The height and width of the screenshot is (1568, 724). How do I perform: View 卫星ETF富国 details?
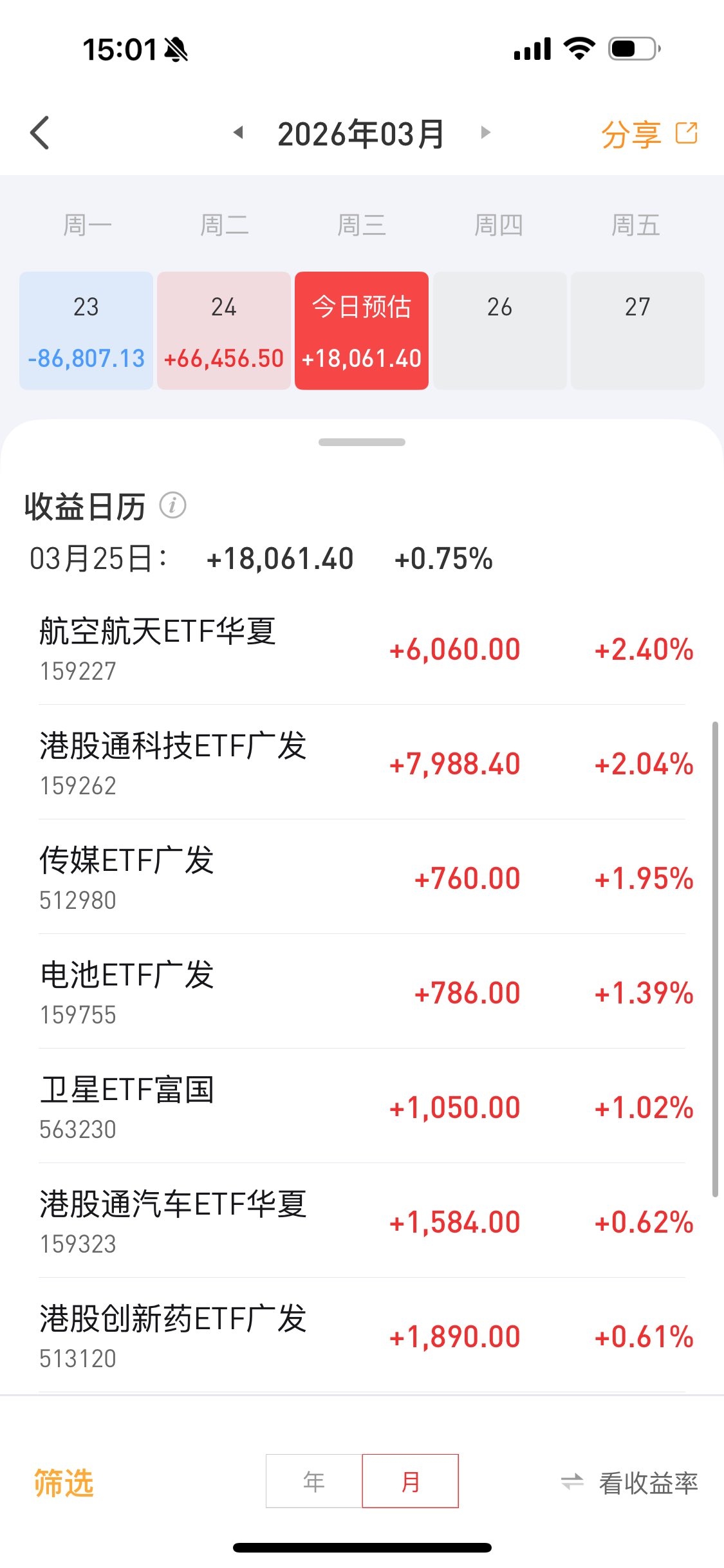coord(362,1106)
